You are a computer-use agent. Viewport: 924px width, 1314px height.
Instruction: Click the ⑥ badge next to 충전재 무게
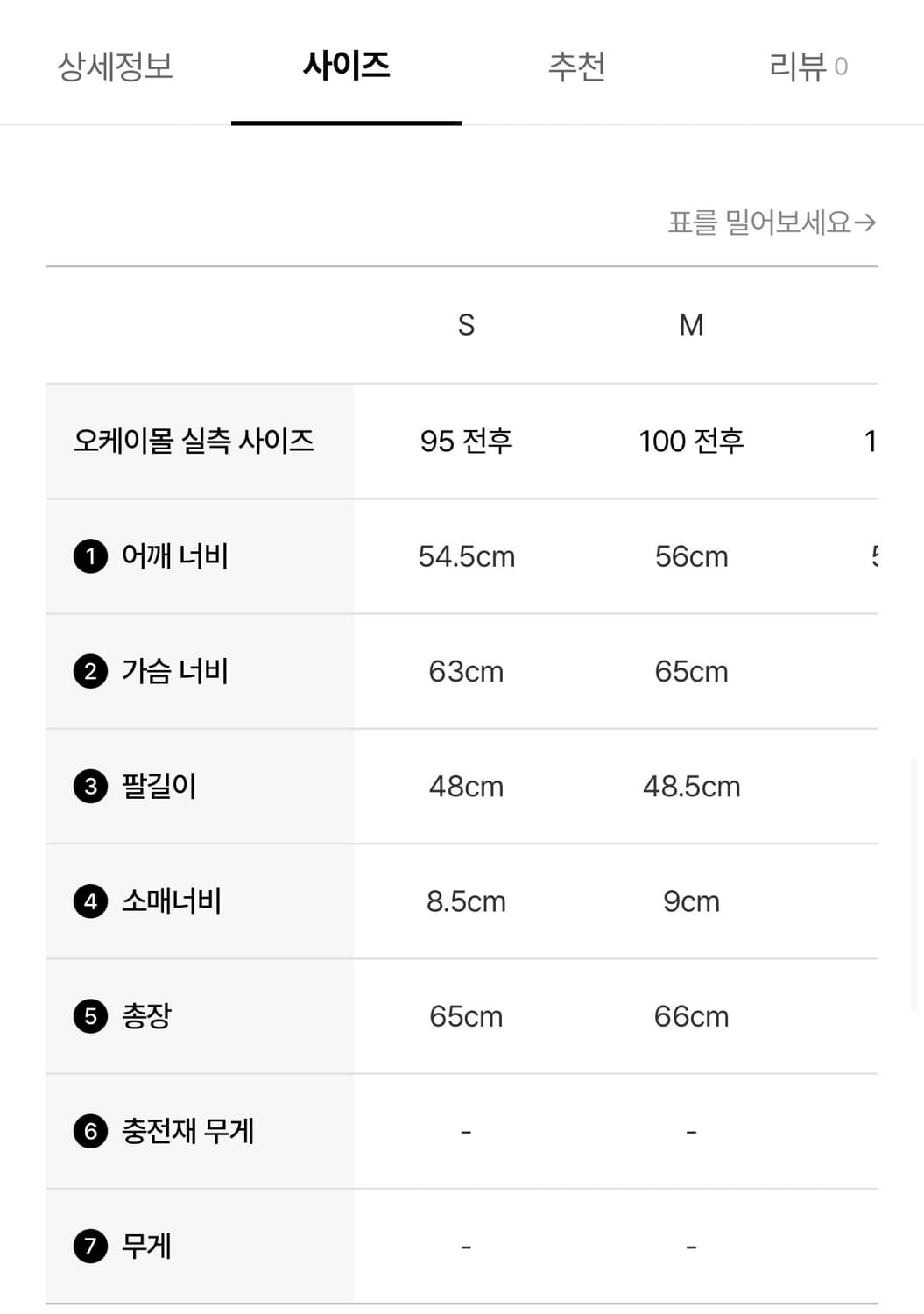pos(90,1132)
